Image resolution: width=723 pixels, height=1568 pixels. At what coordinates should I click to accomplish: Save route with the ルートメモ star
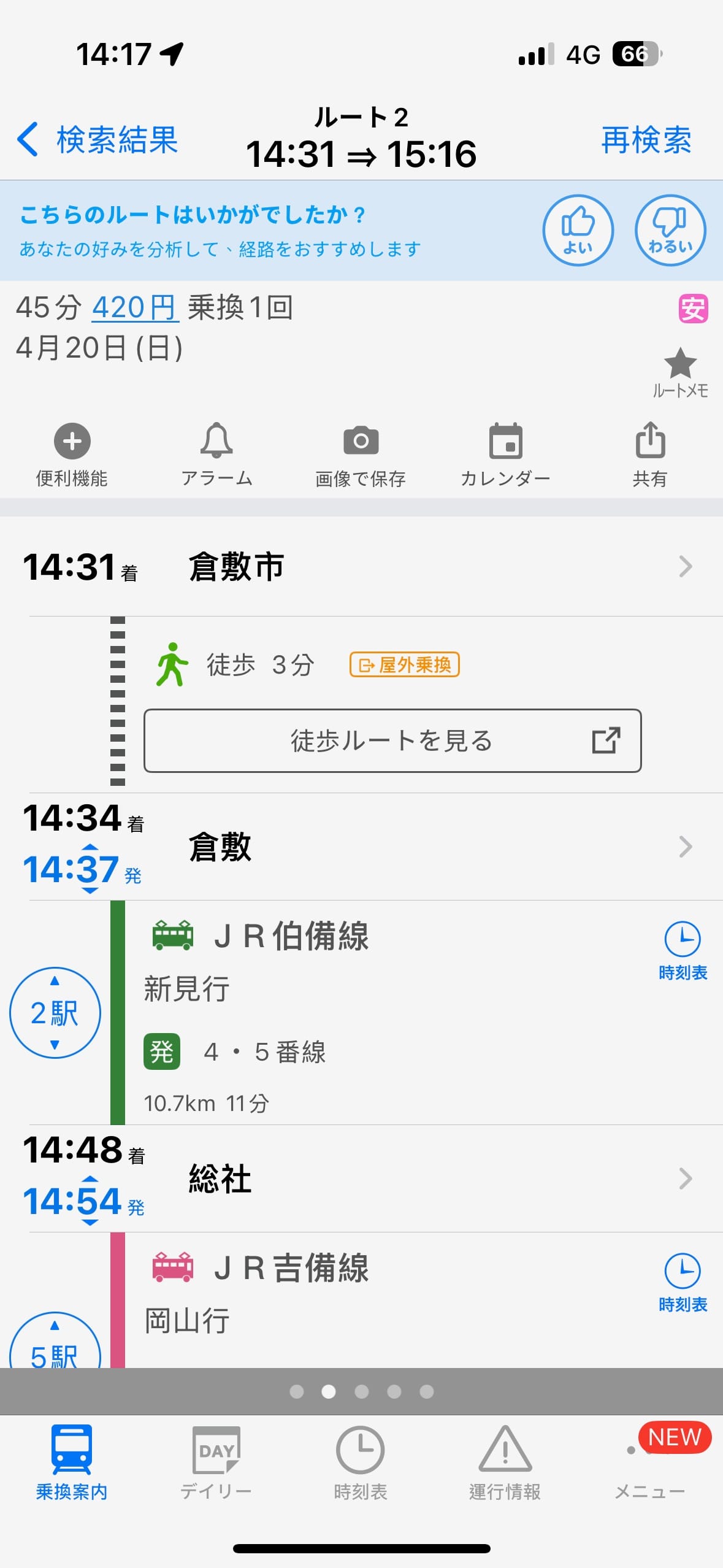680,371
